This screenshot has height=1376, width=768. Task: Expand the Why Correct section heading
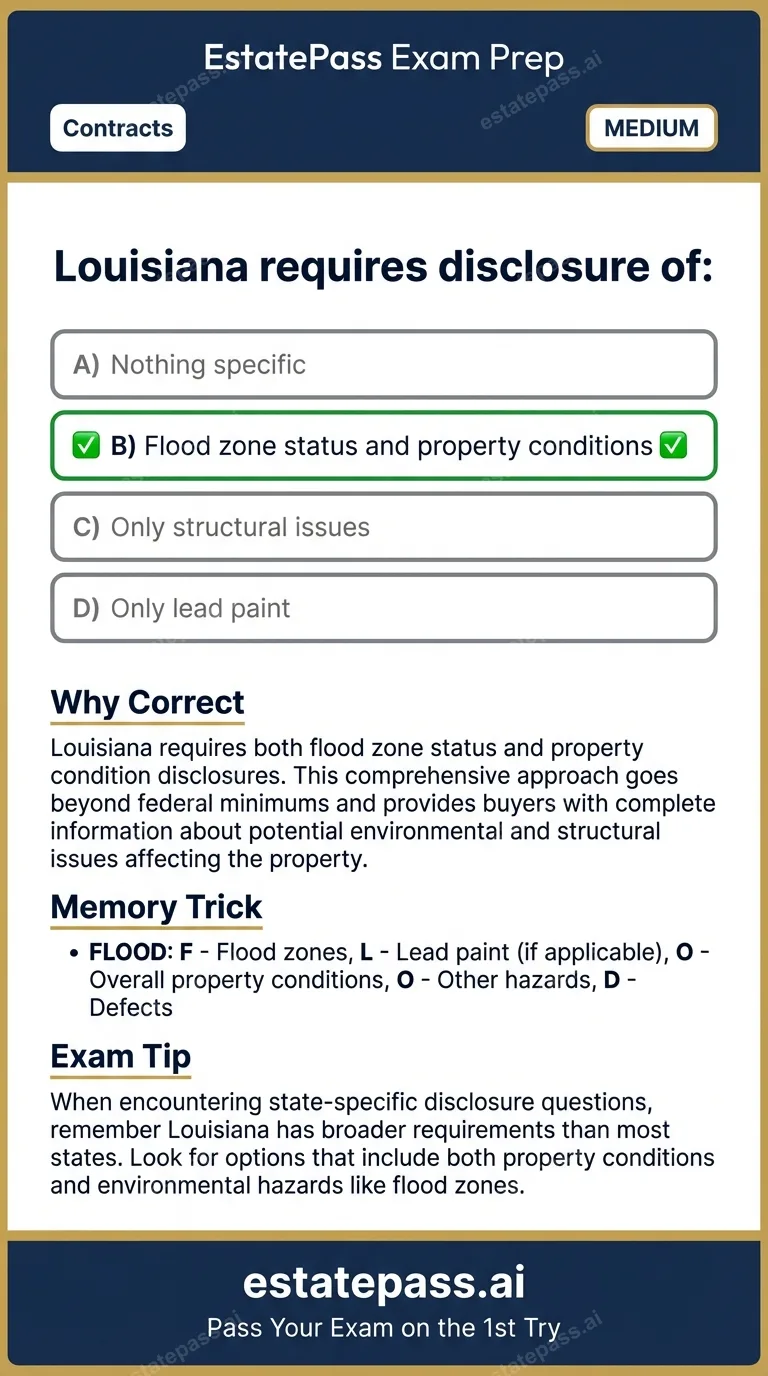(x=146, y=702)
